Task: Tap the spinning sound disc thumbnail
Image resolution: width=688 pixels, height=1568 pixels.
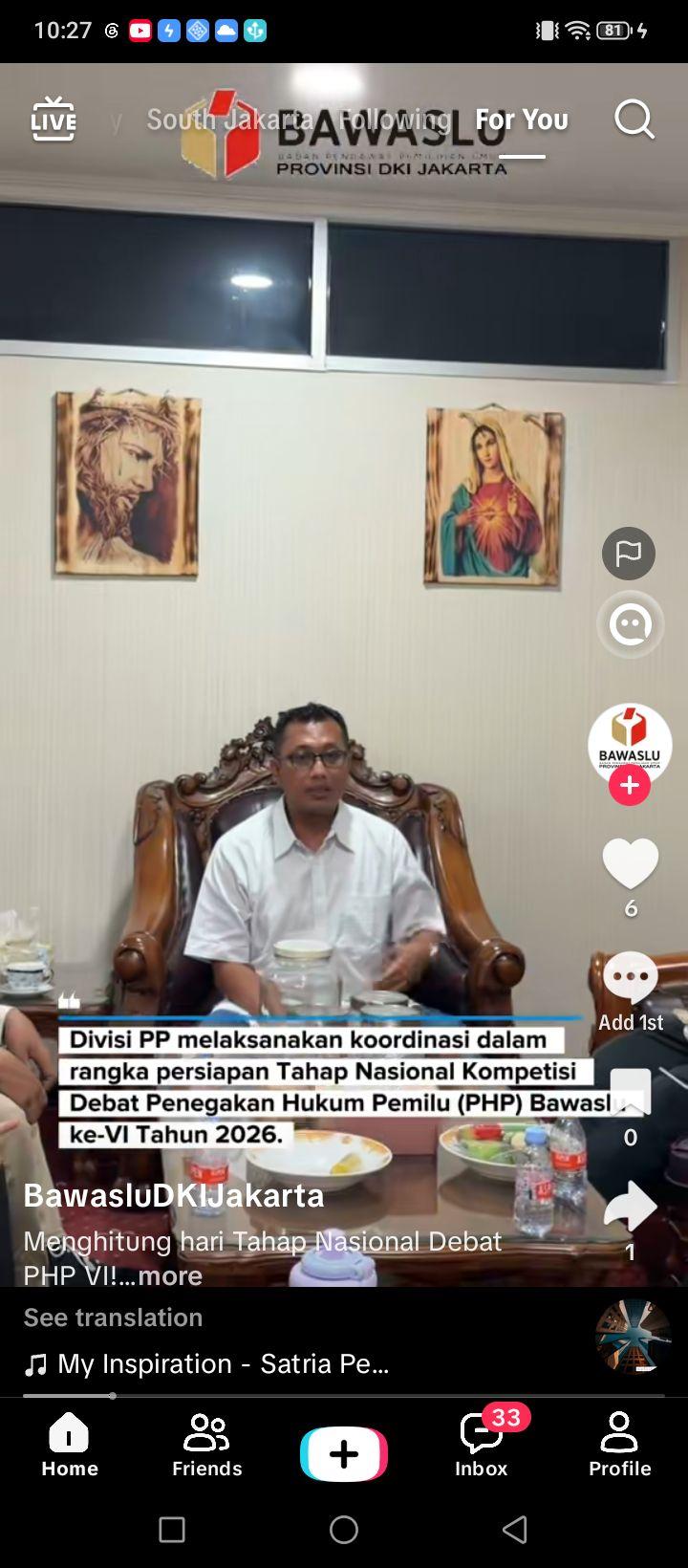Action: click(x=633, y=1337)
